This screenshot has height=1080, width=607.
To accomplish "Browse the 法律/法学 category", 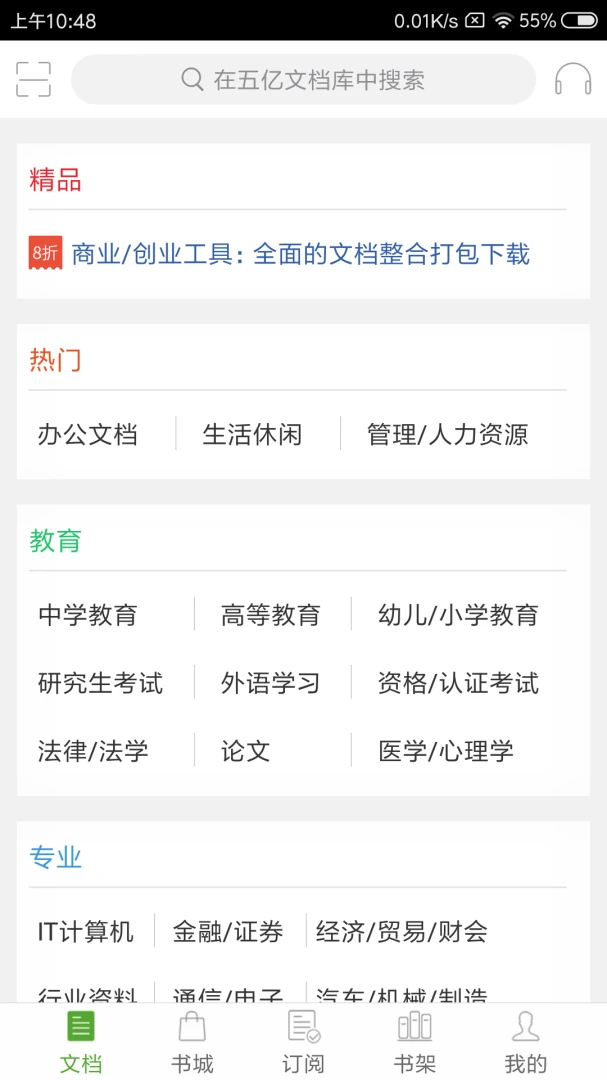I will (x=93, y=751).
